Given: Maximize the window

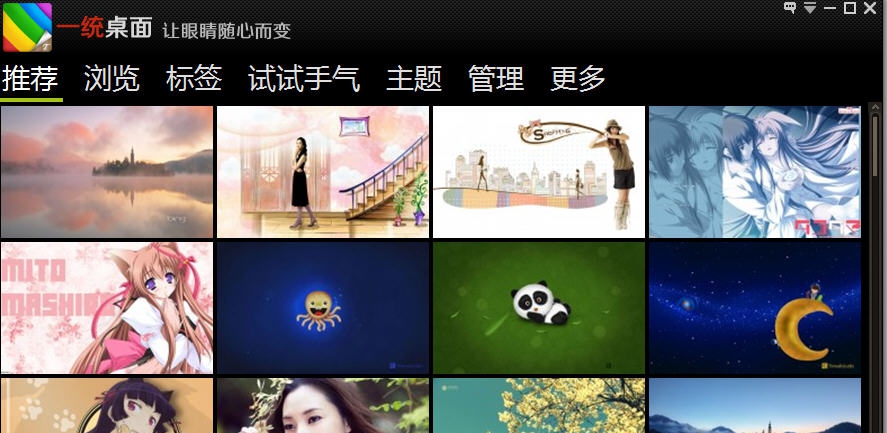Looking at the screenshot, I should point(850,8).
